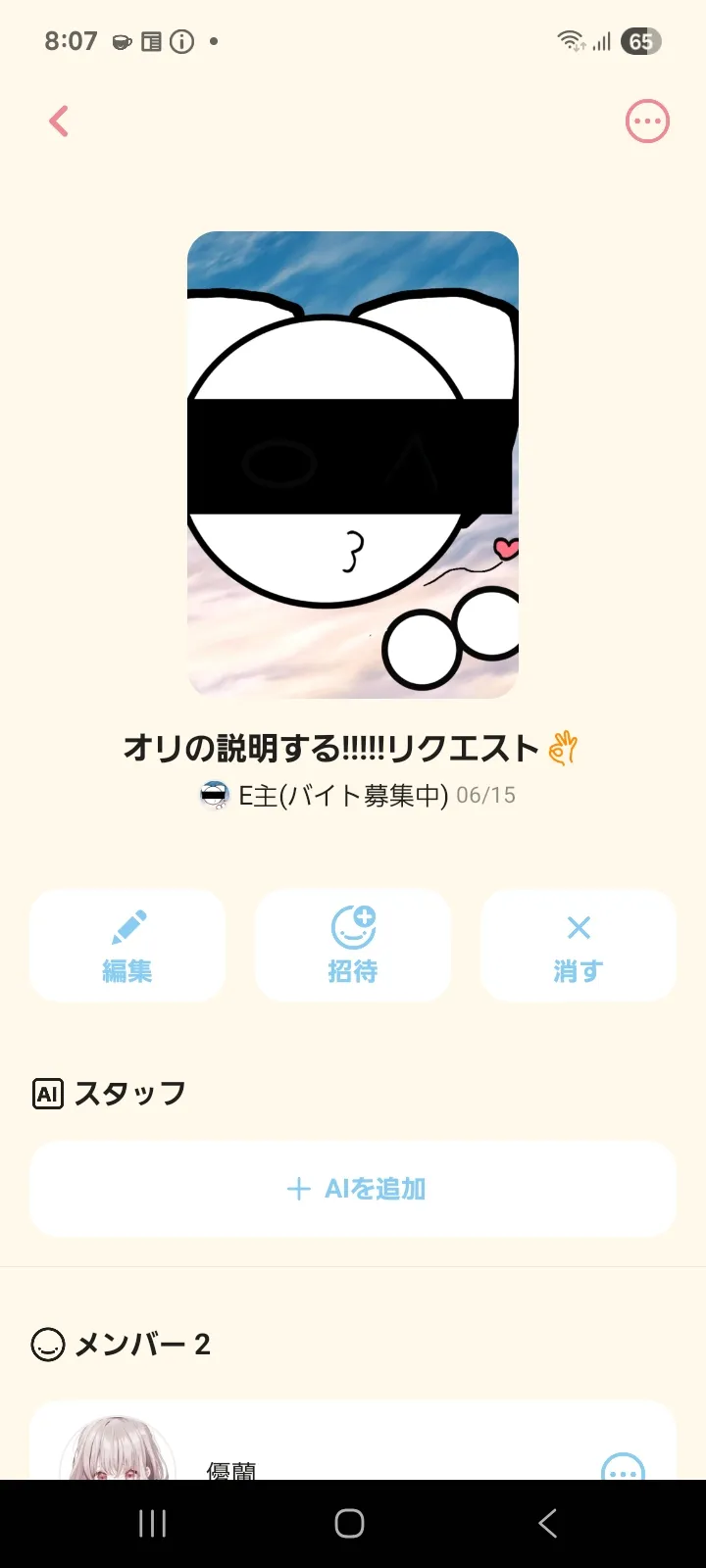706x1568 pixels.
Task: Go back using the pink arrow
Action: (x=59, y=122)
